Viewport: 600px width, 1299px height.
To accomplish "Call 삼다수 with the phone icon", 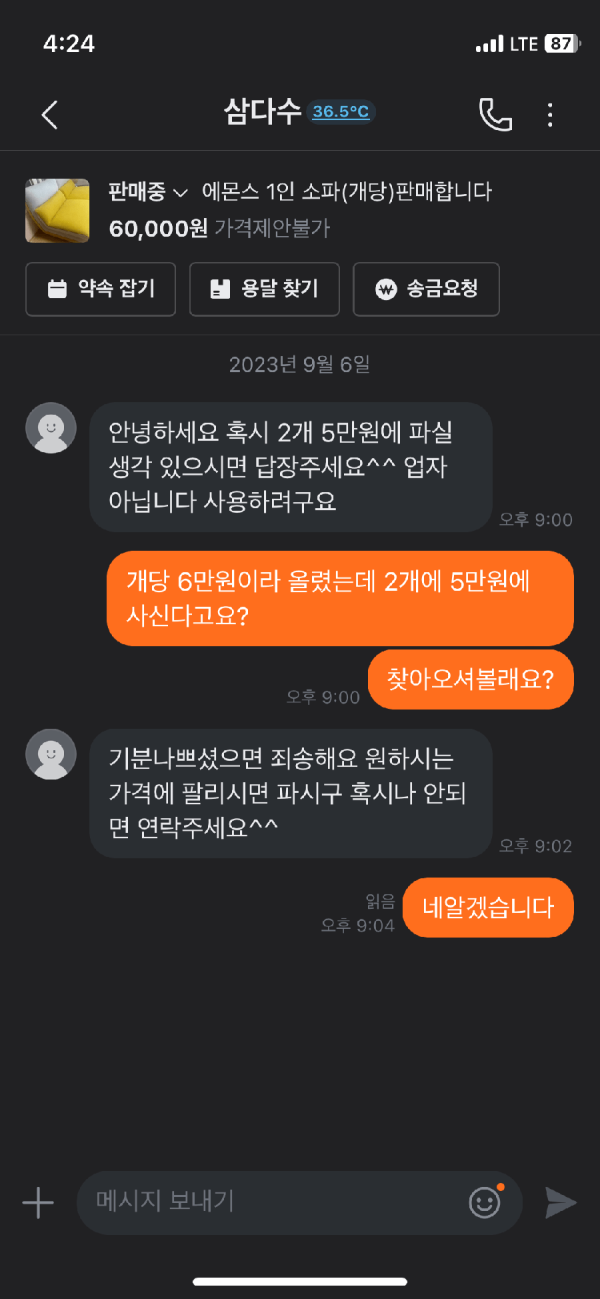I will [495, 114].
